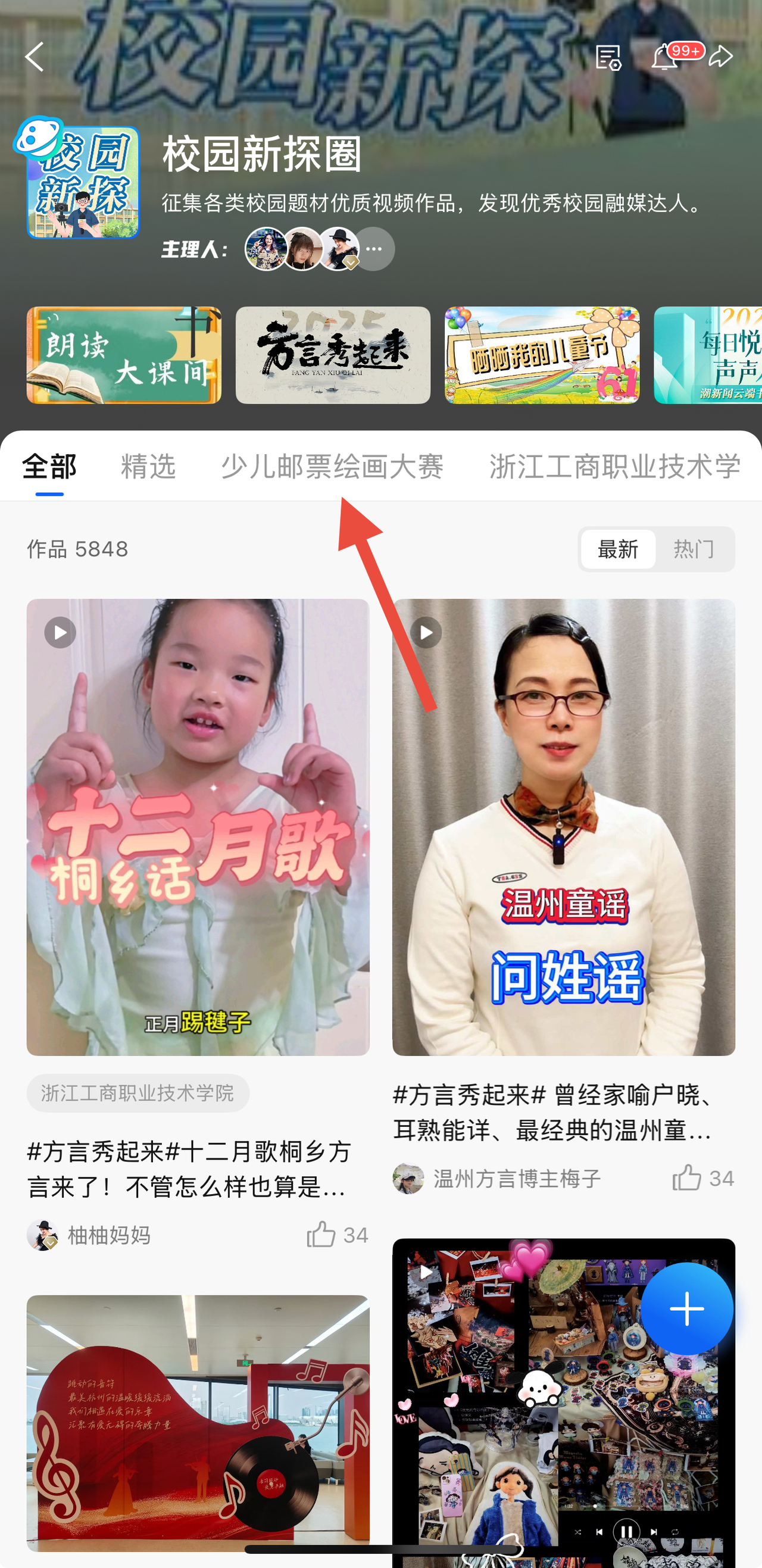Expand hosts list with the three-dot button
Image resolution: width=762 pixels, height=1568 pixels.
(x=374, y=249)
